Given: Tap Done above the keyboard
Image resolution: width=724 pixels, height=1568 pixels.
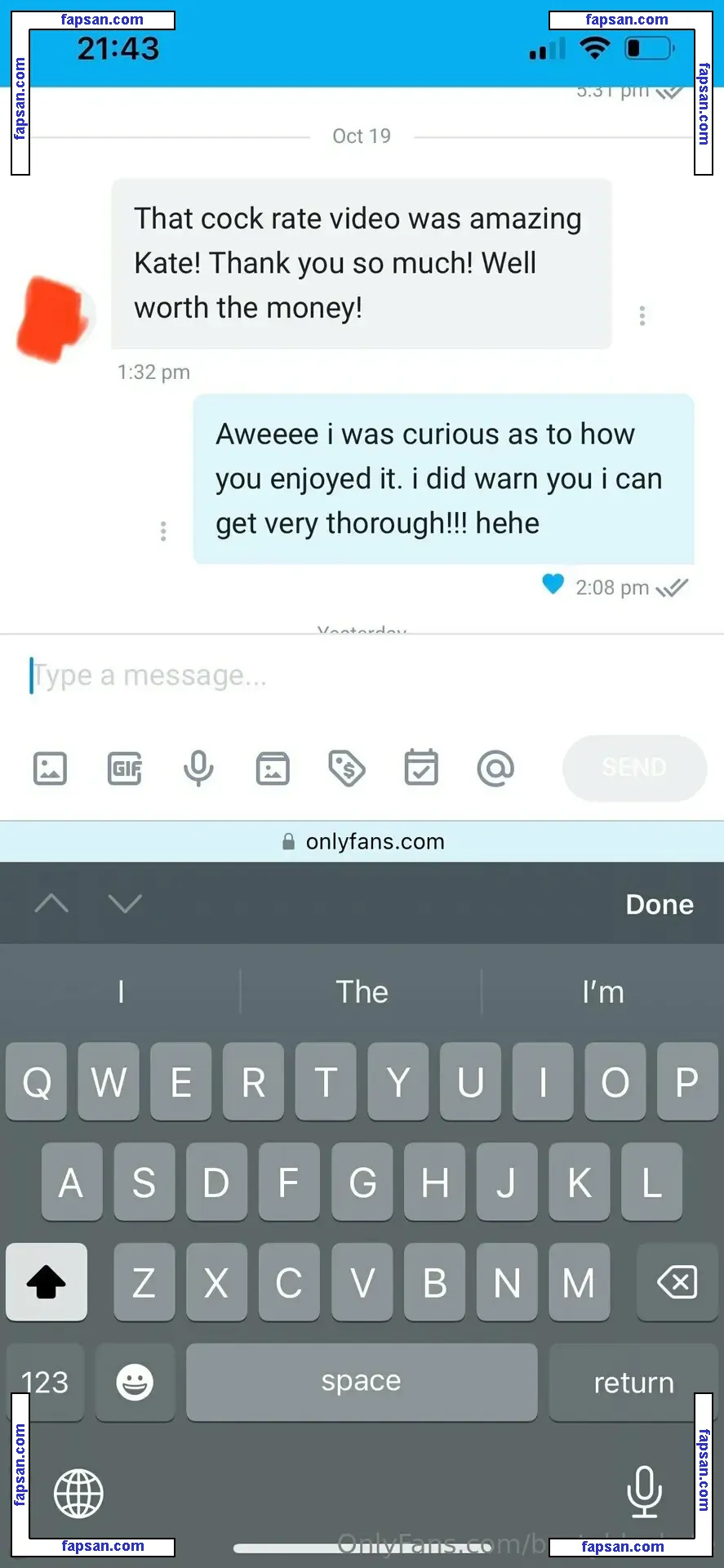Looking at the screenshot, I should coord(659,905).
